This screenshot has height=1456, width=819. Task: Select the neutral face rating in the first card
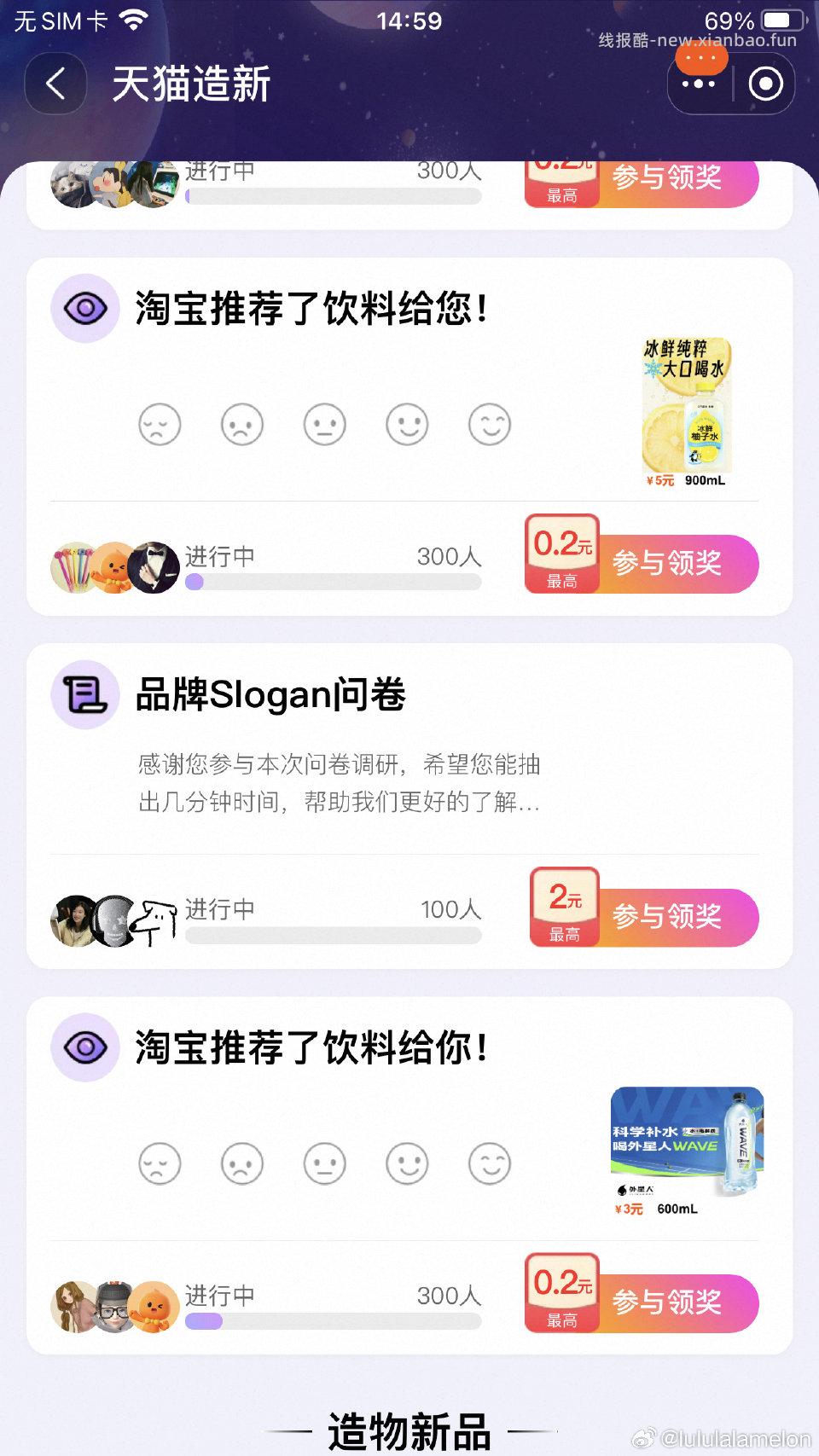[x=324, y=424]
